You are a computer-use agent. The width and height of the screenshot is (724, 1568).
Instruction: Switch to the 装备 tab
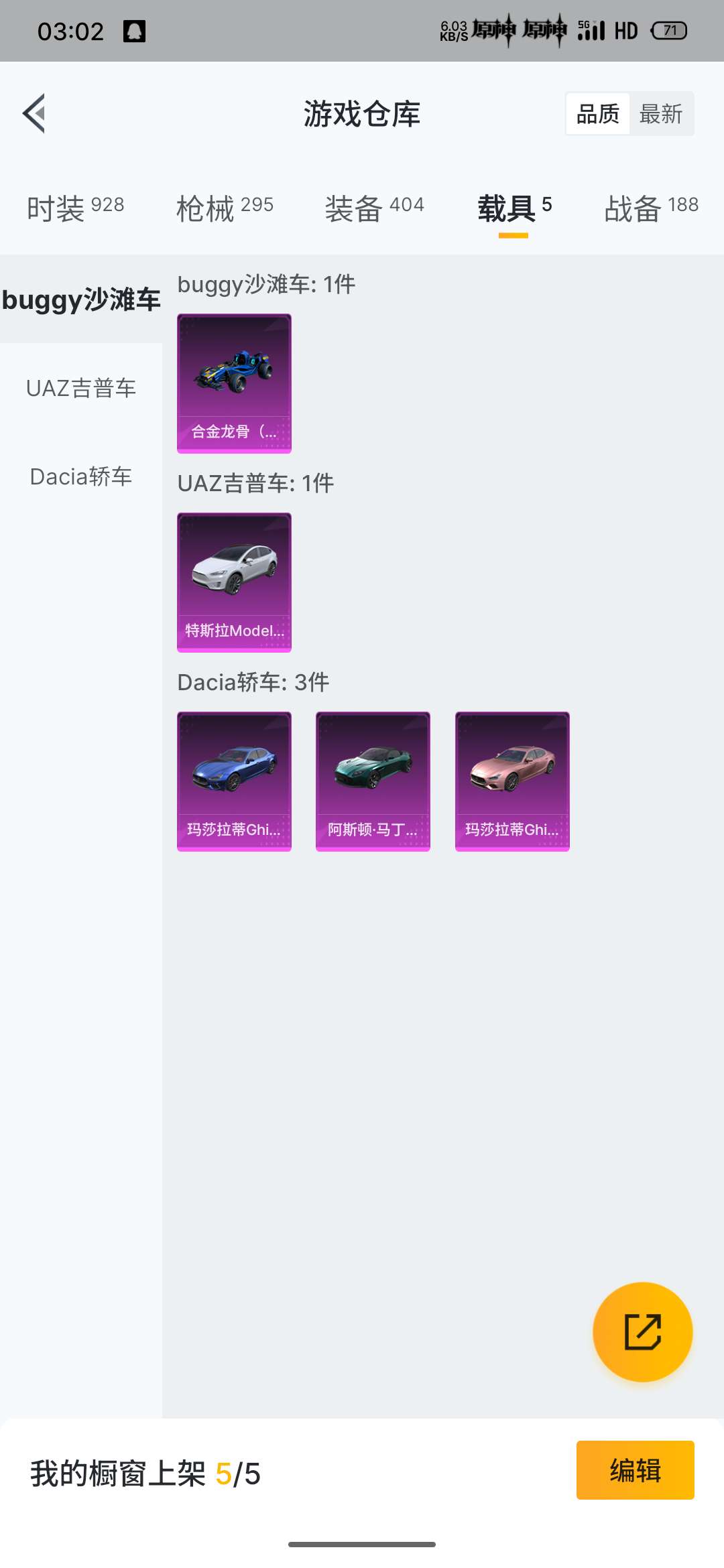click(x=374, y=208)
